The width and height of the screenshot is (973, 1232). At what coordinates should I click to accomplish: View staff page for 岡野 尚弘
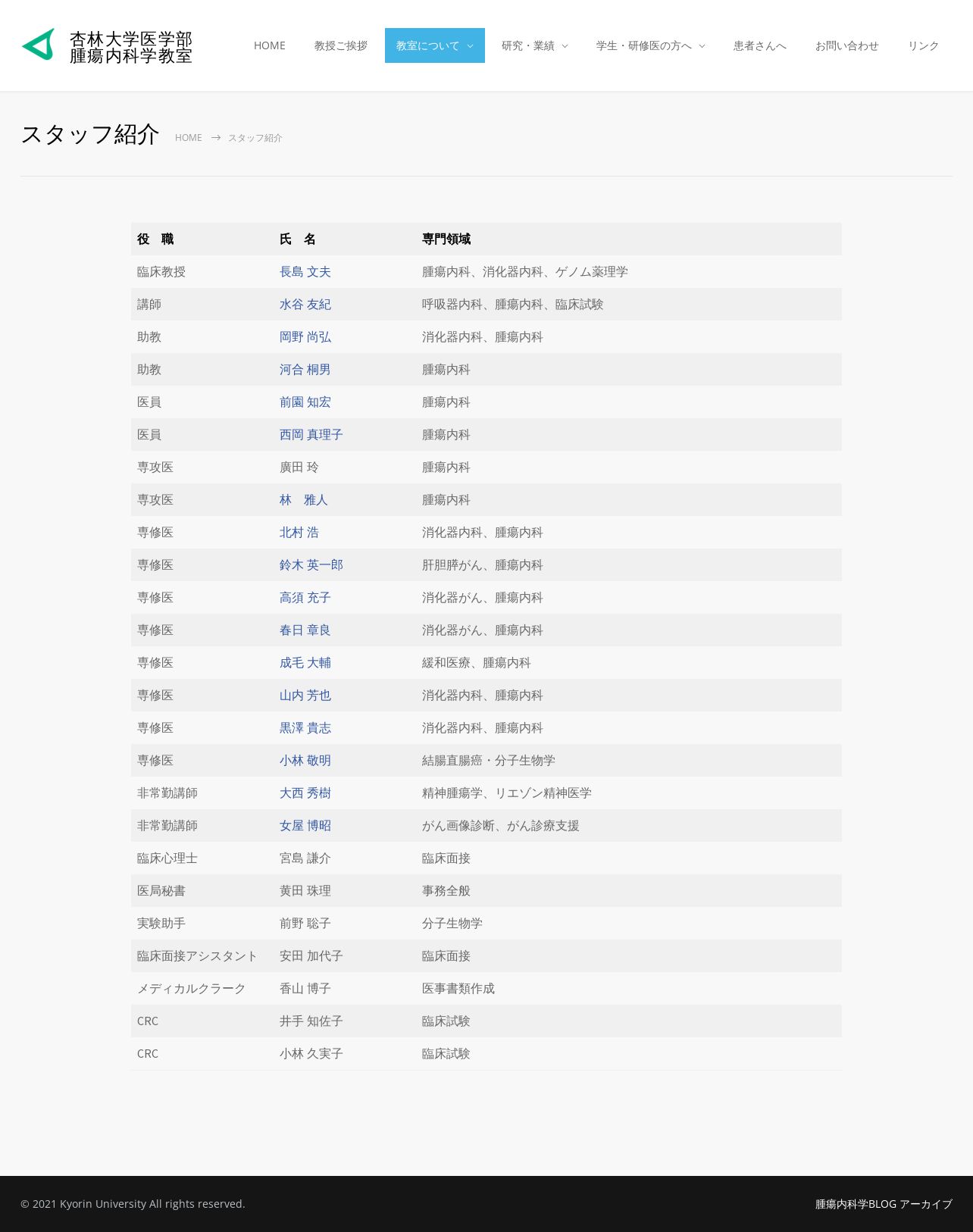pyautogui.click(x=305, y=337)
